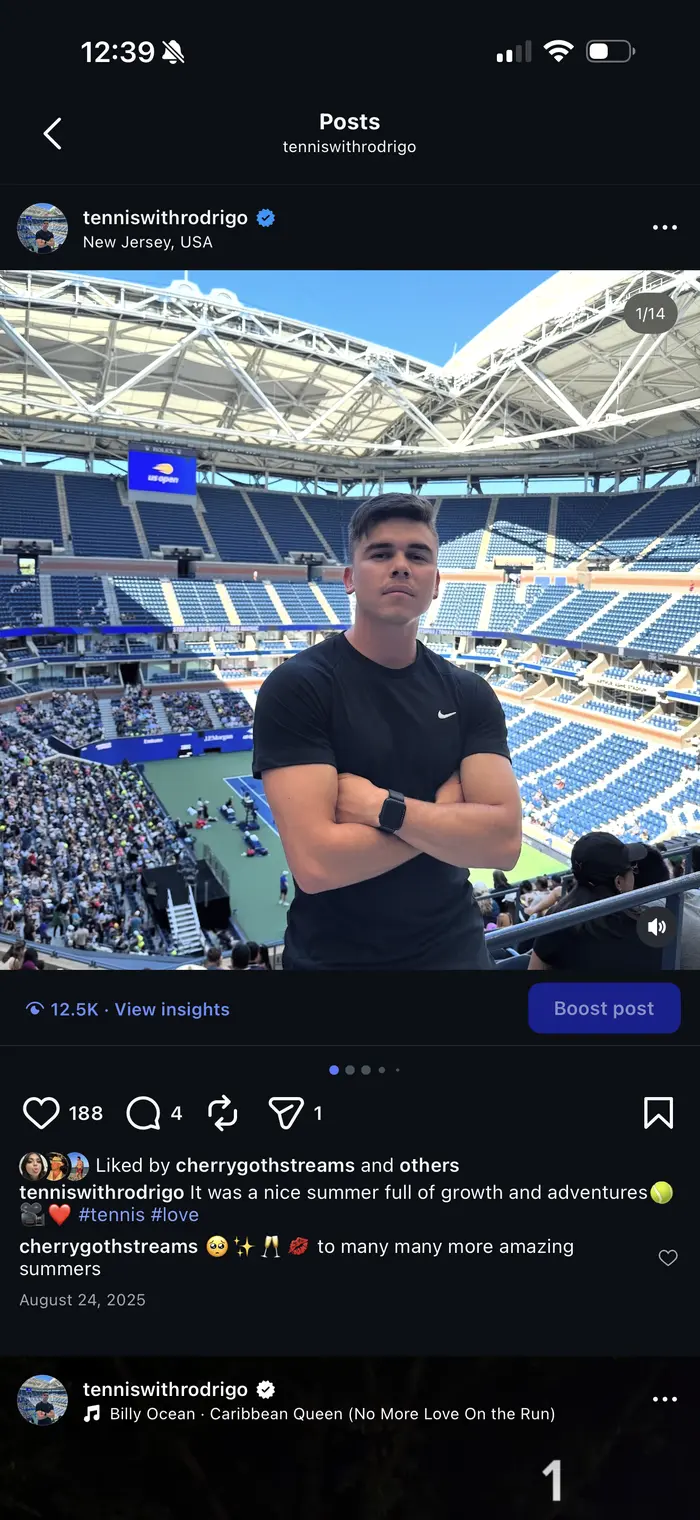700x1520 pixels.
Task: See others who liked the post
Action: pyautogui.click(x=429, y=1165)
